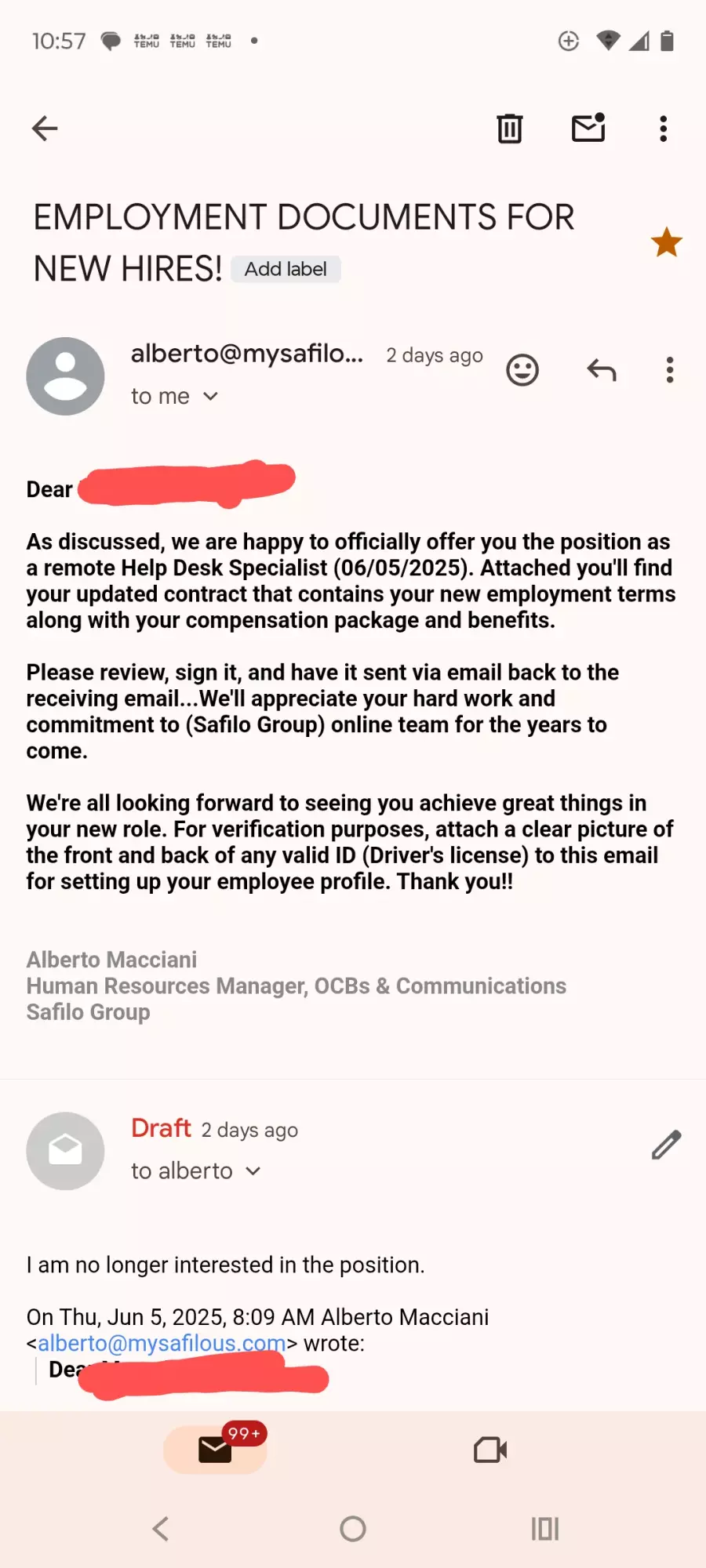Delete this email conversation

click(x=510, y=129)
